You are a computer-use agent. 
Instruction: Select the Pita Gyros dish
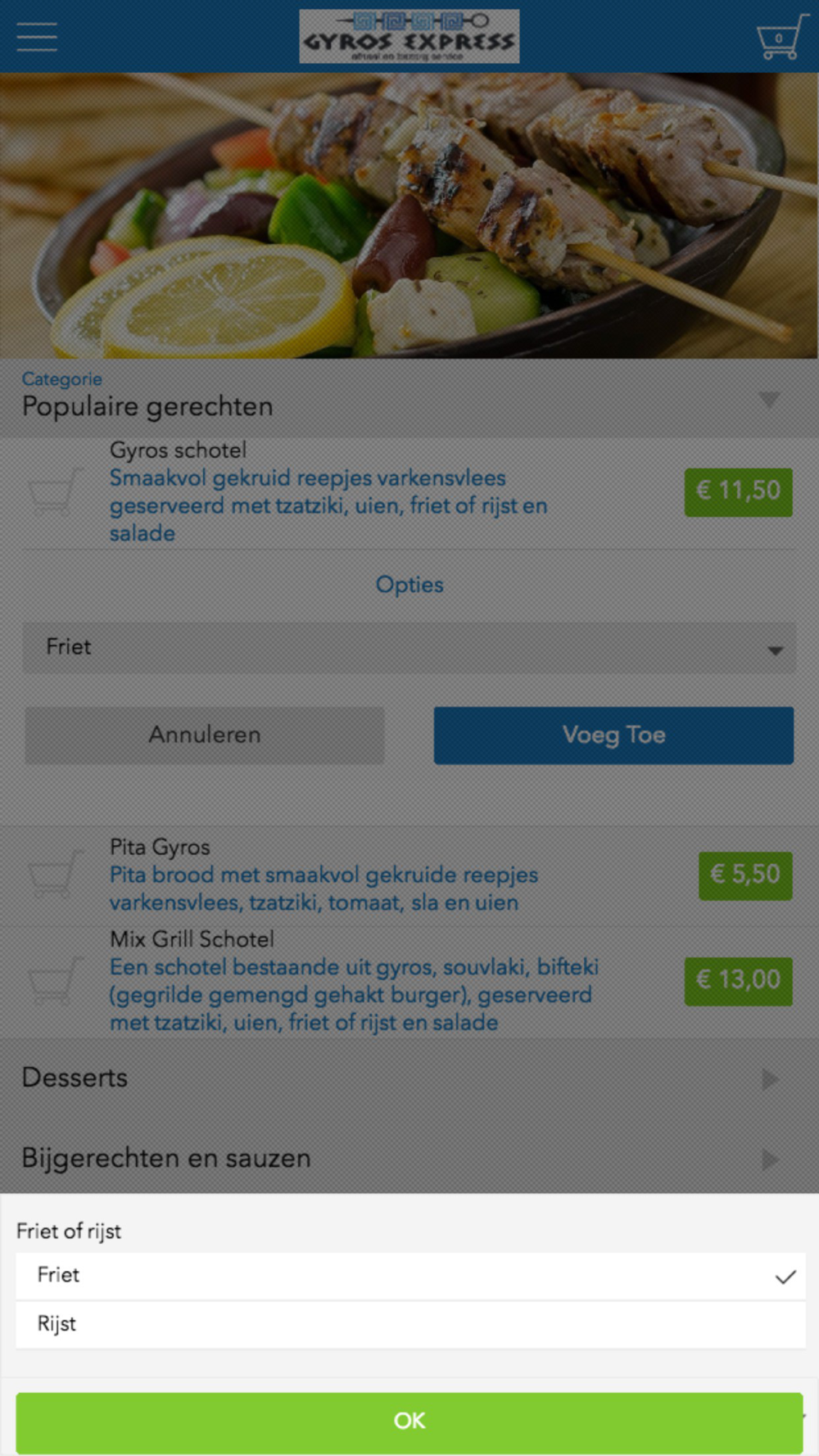(409, 875)
